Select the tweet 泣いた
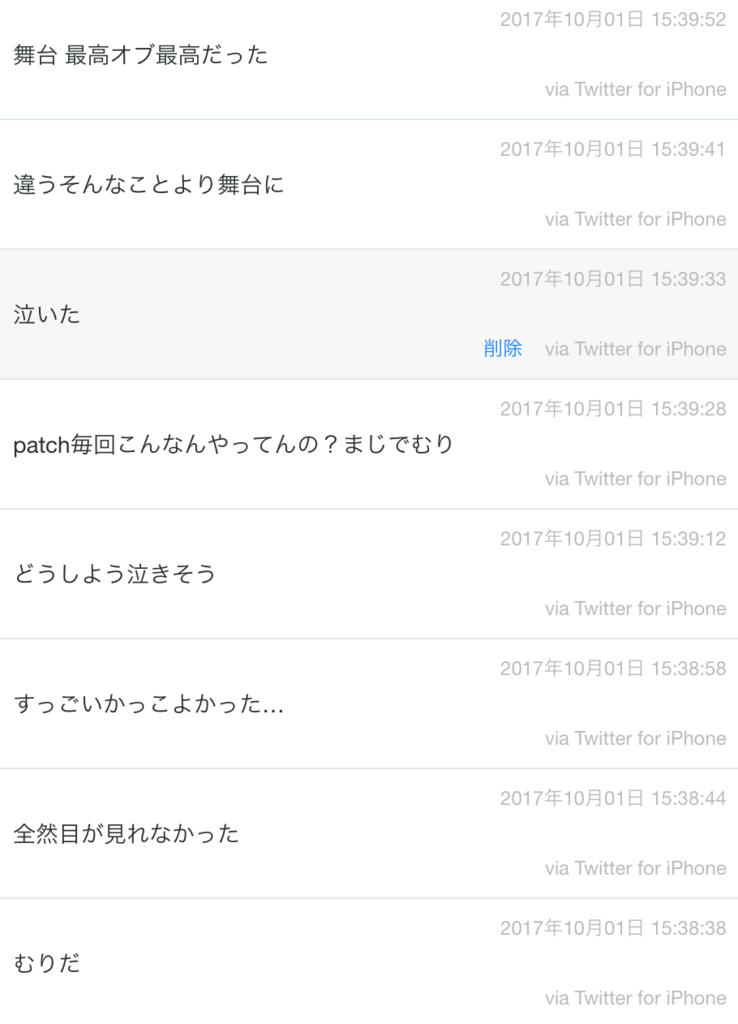Screen dimensions: 738x1024 pos(46,314)
